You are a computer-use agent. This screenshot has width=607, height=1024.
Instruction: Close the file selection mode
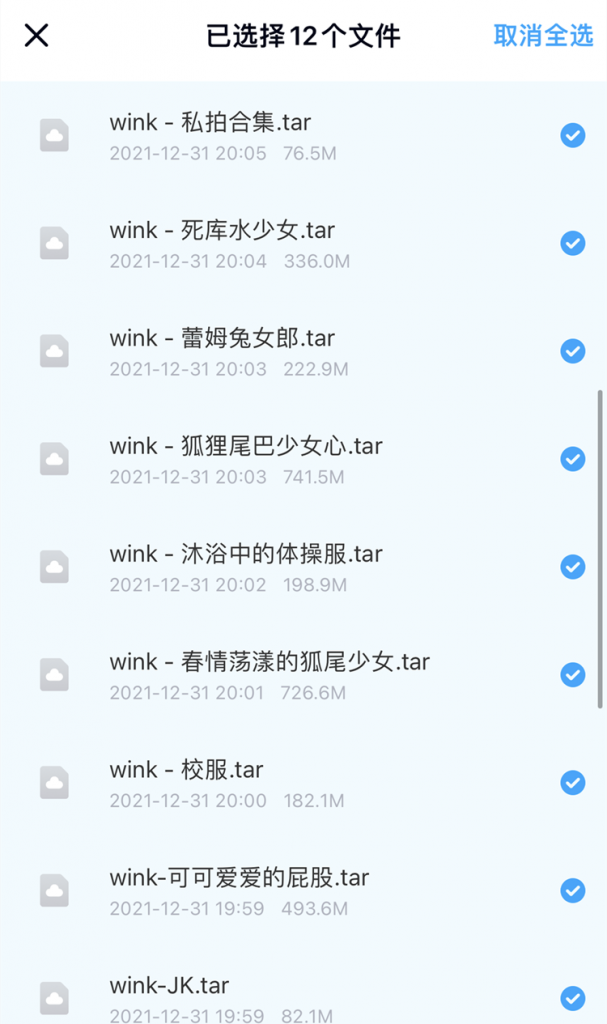tap(37, 35)
